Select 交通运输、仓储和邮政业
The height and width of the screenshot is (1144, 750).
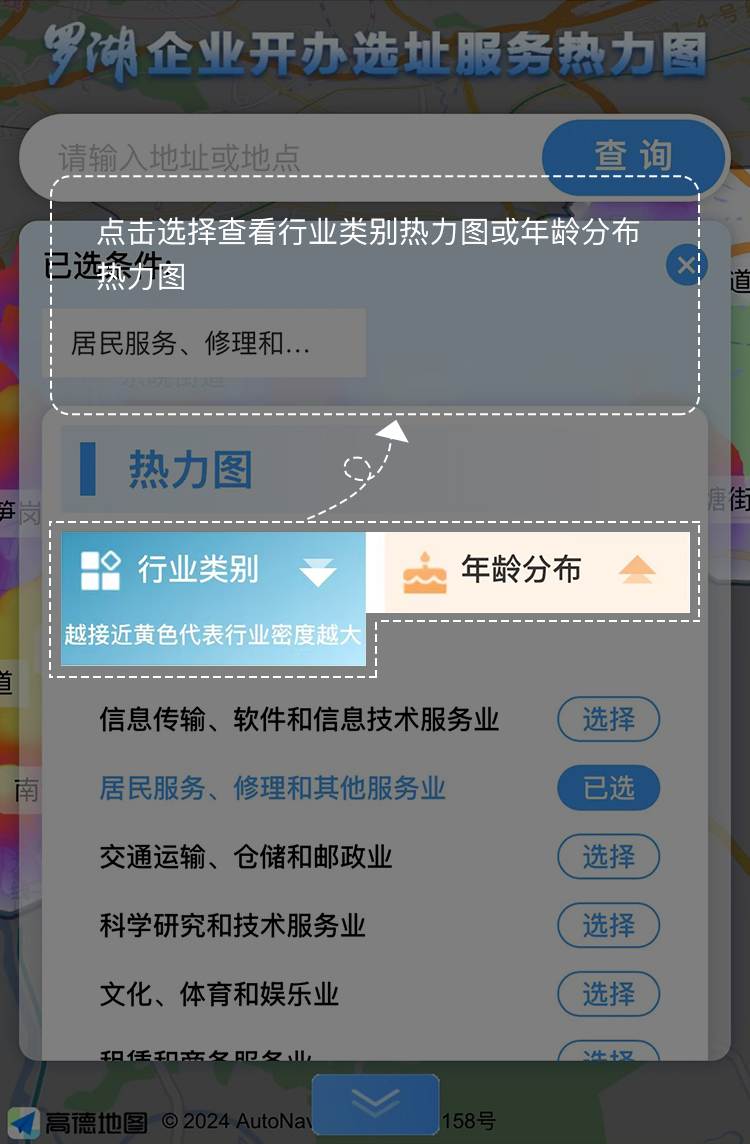coord(608,857)
